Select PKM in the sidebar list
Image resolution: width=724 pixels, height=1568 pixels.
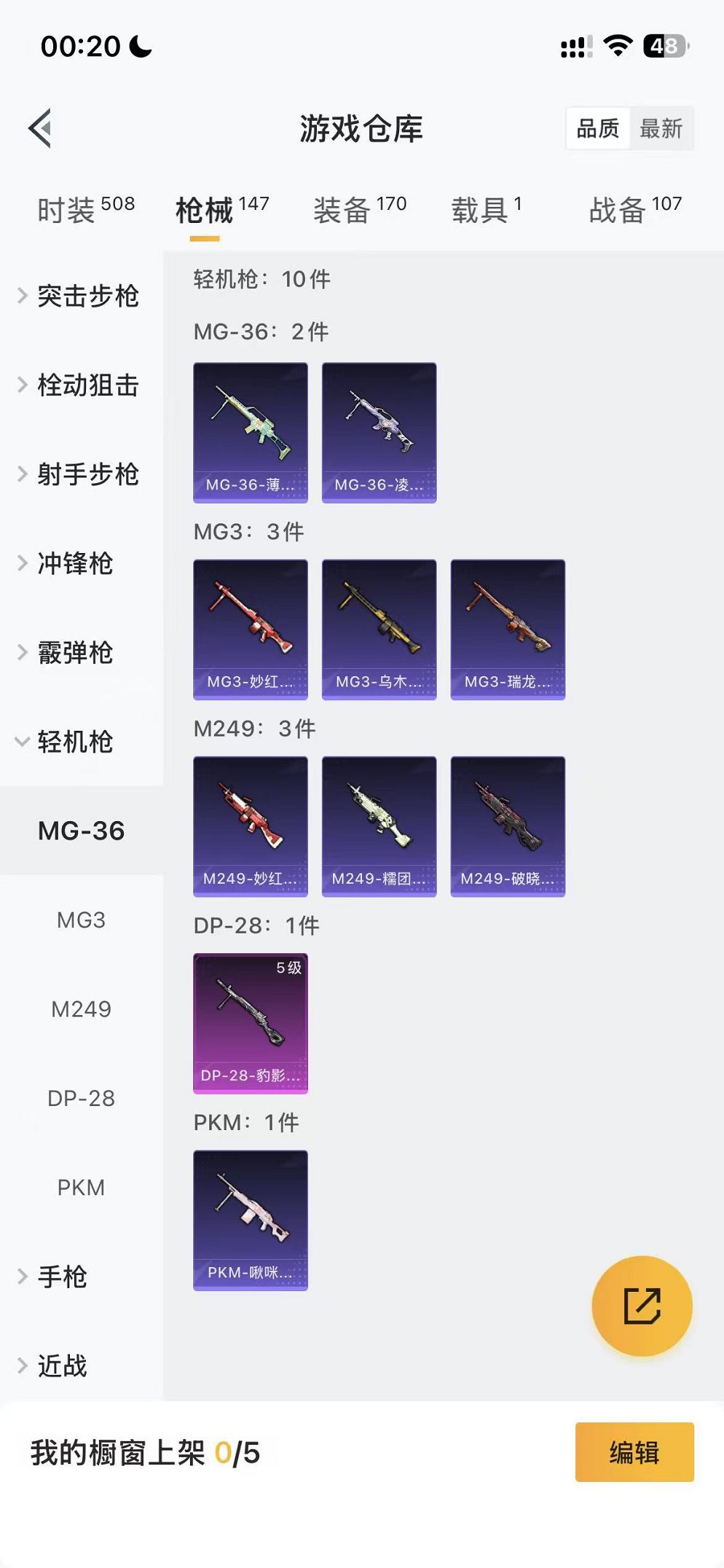[82, 1188]
